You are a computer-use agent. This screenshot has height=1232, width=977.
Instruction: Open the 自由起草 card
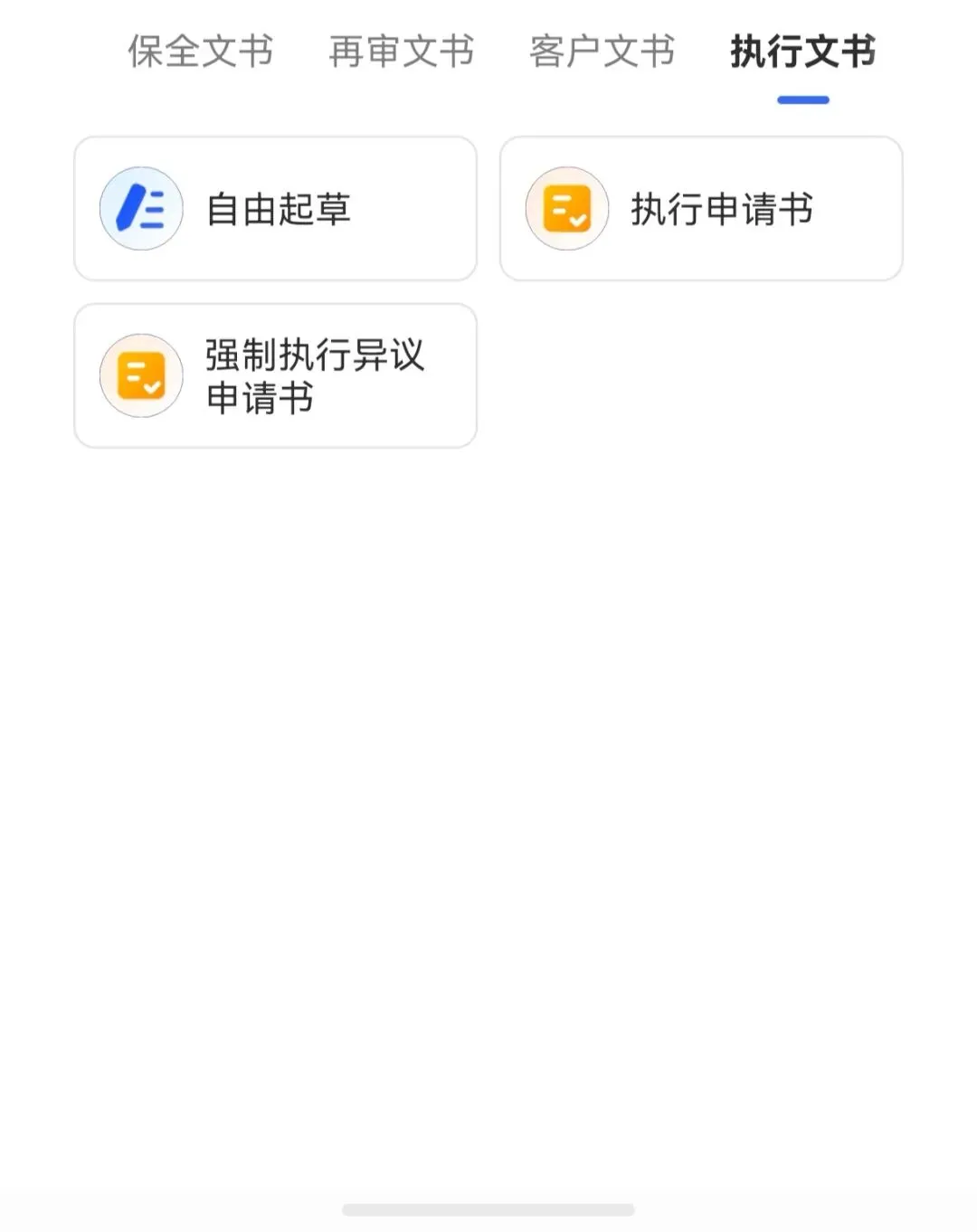tap(275, 209)
